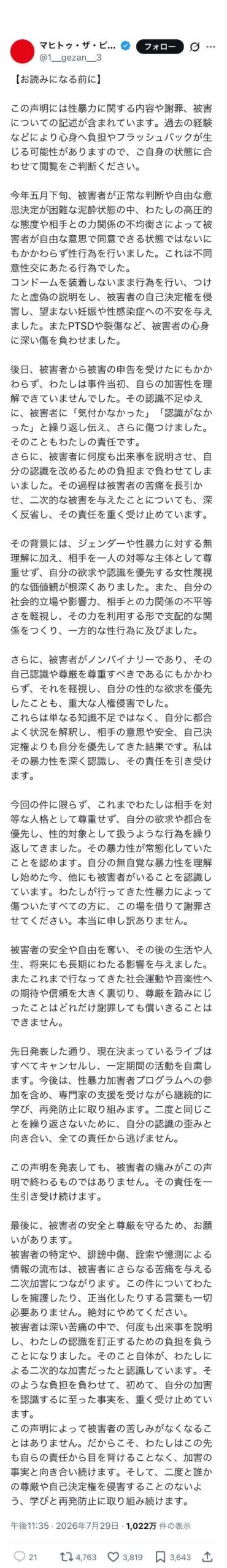Open the red profile avatar
The image size is (227, 1568).
[23, 51]
